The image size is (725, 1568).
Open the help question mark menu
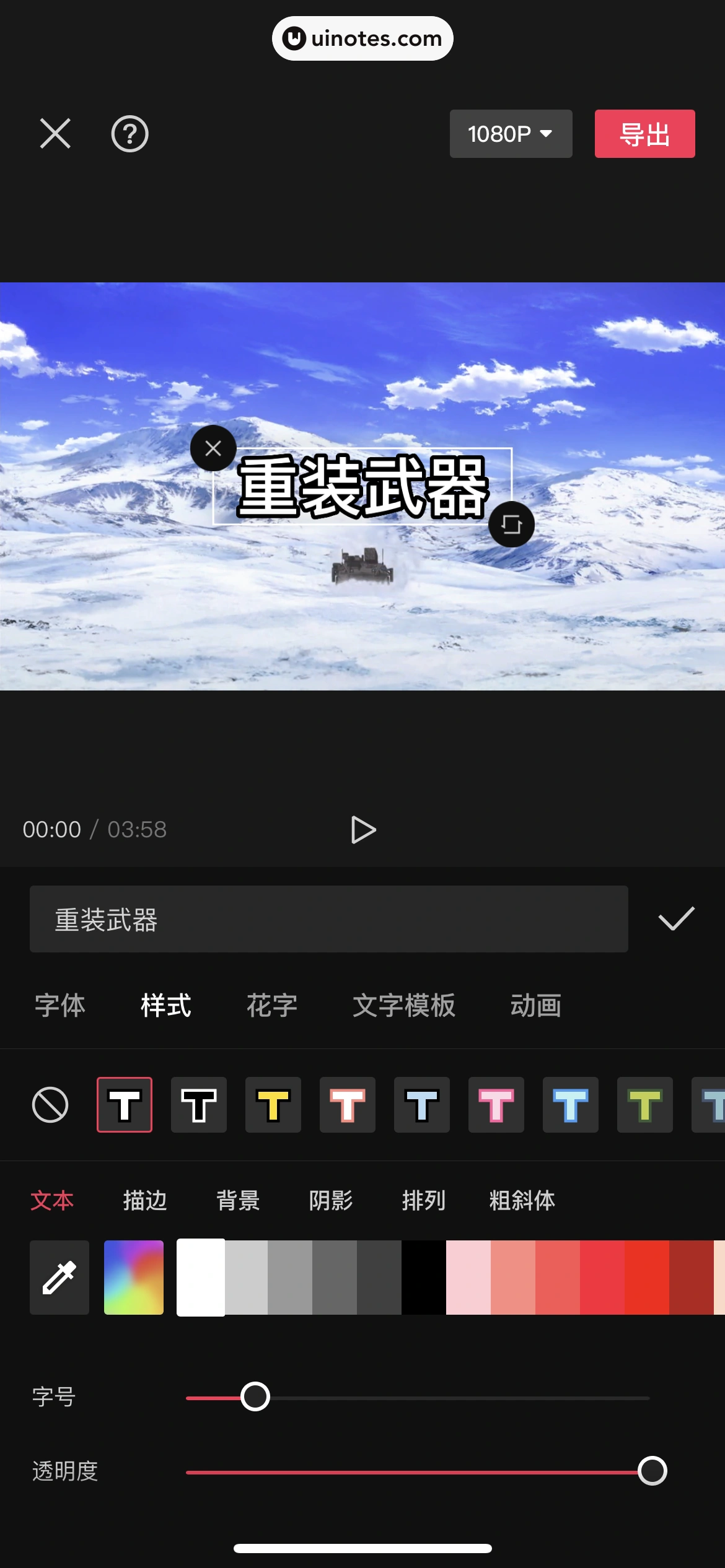pos(129,134)
